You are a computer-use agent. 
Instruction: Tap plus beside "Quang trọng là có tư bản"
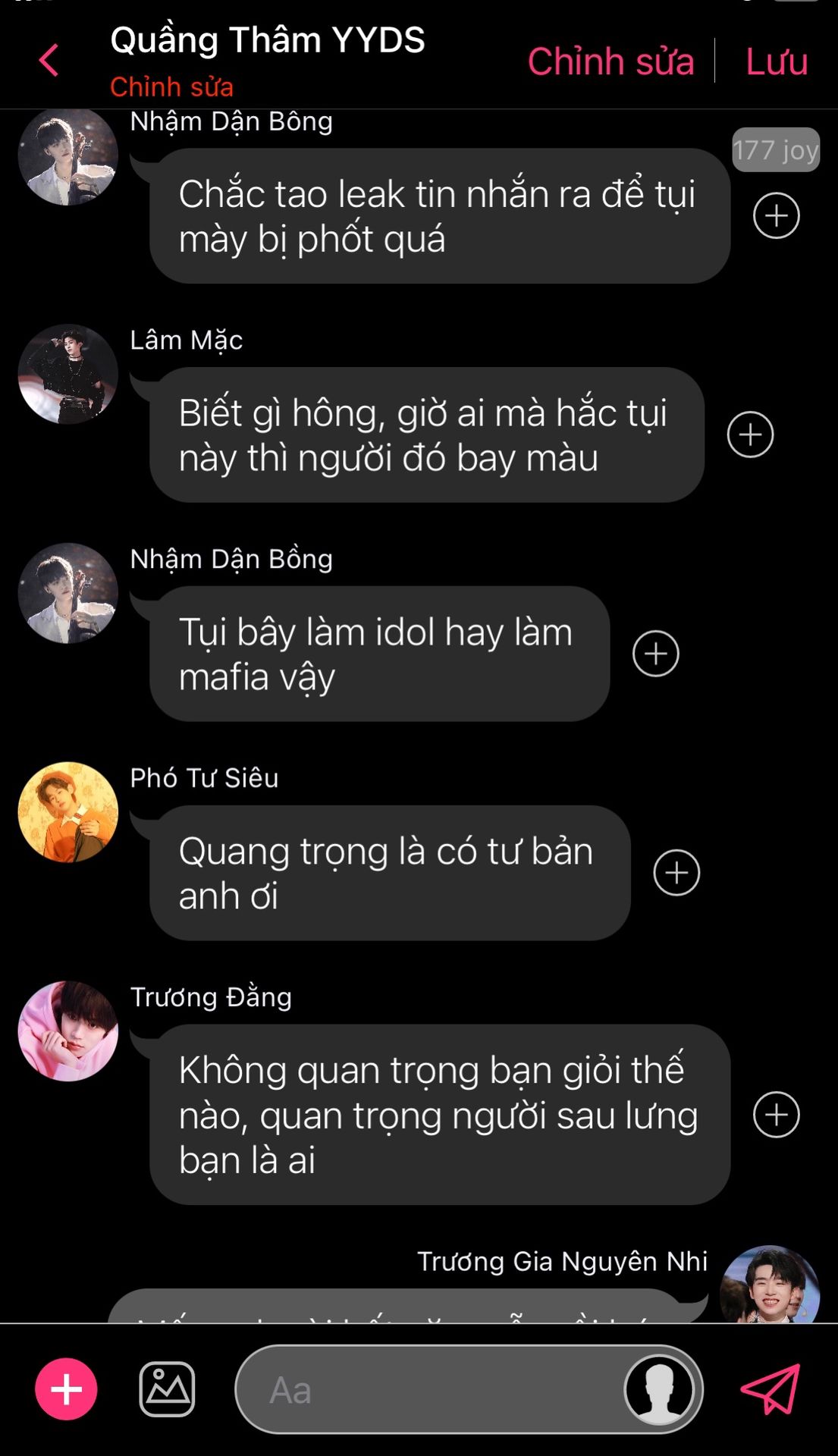click(676, 873)
